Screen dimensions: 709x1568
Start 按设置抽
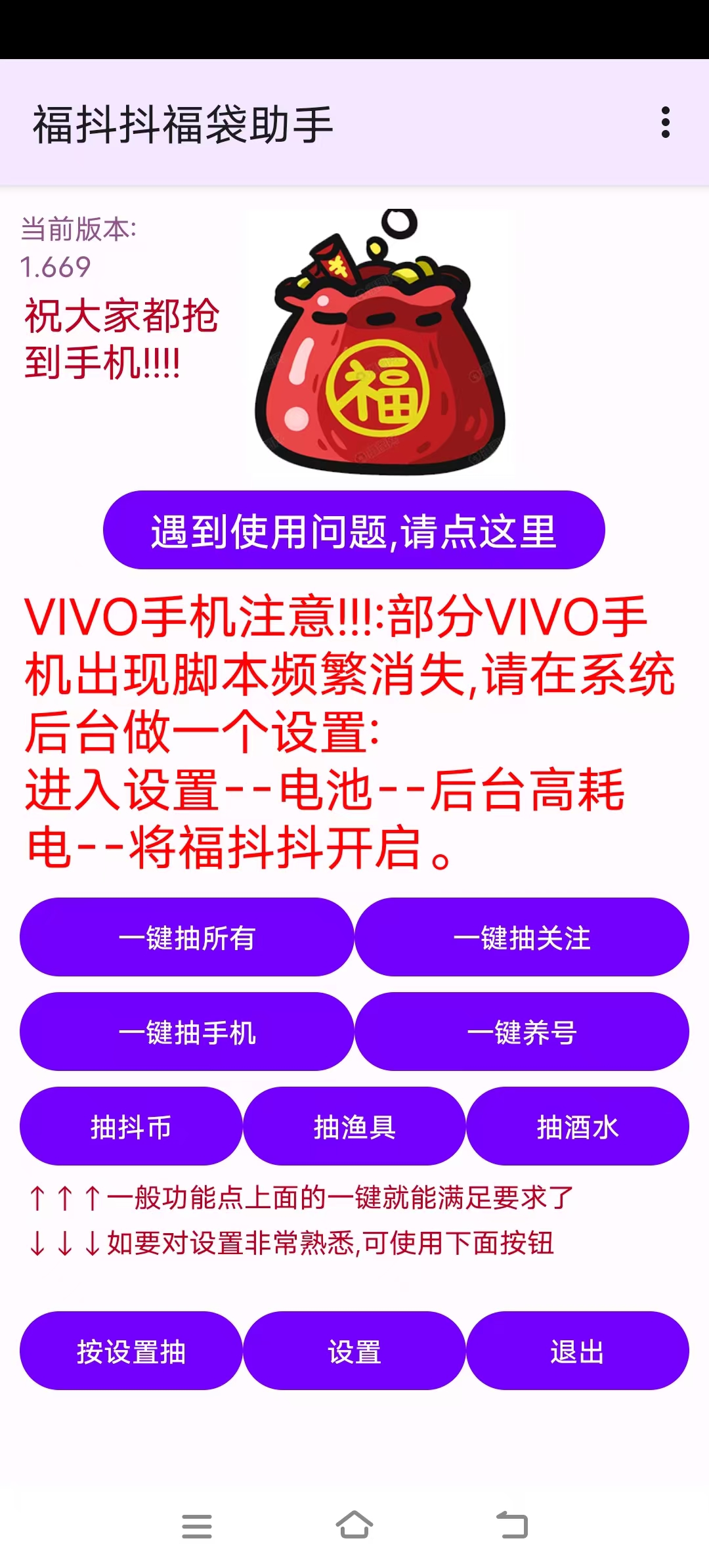[131, 1351]
